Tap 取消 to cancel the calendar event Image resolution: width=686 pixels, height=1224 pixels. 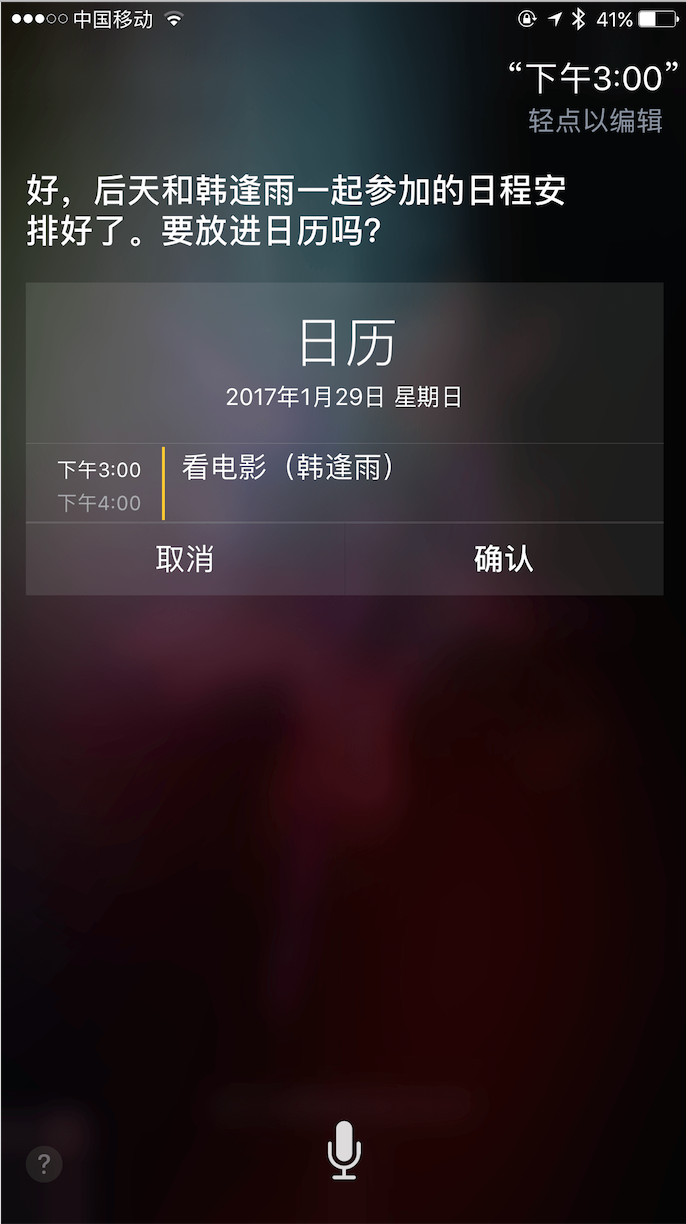(x=185, y=559)
